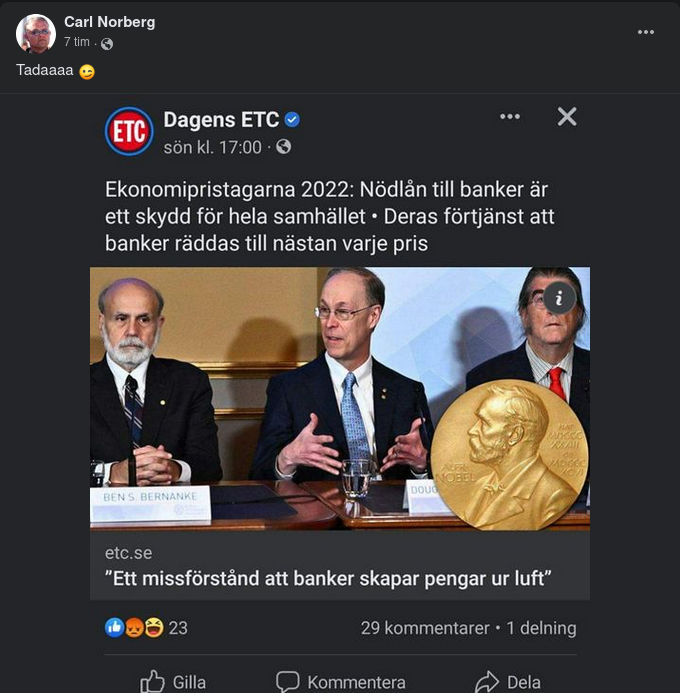
Task: Open post options menu for Carl Norberg's post
Action: click(x=646, y=32)
